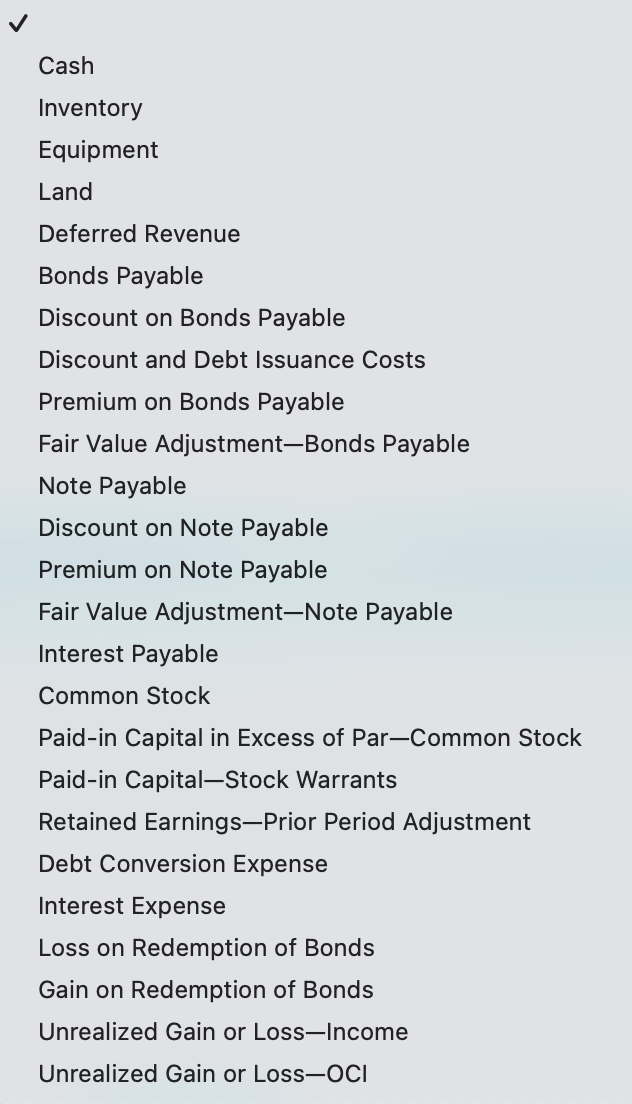Screen dimensions: 632x1104
Task: Select the Note Payable option
Action: click(x=112, y=486)
